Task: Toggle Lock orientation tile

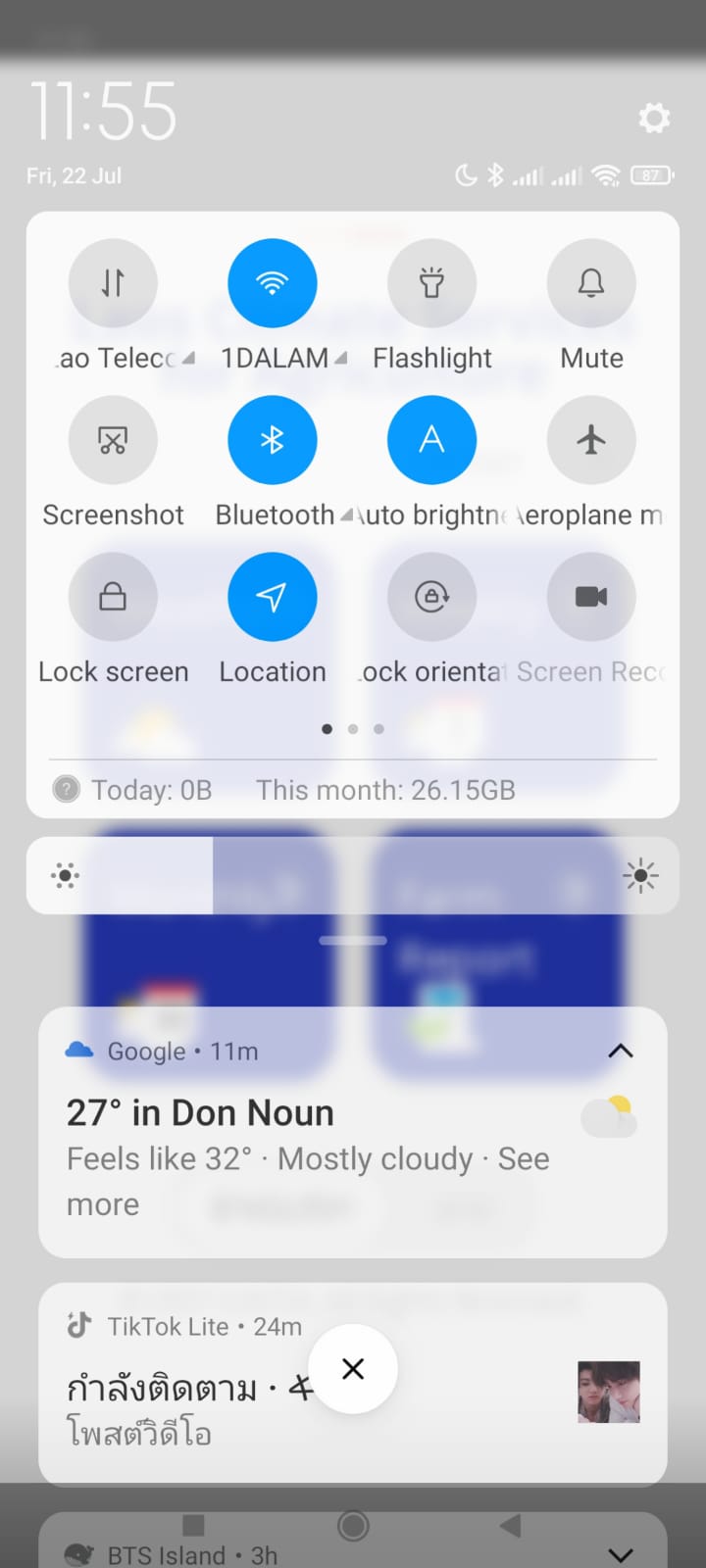Action: coord(431,597)
